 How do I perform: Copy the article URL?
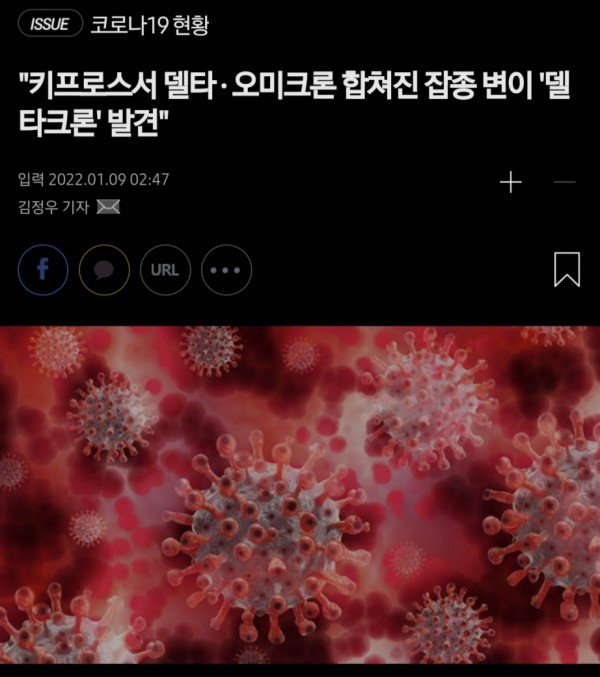[165, 270]
